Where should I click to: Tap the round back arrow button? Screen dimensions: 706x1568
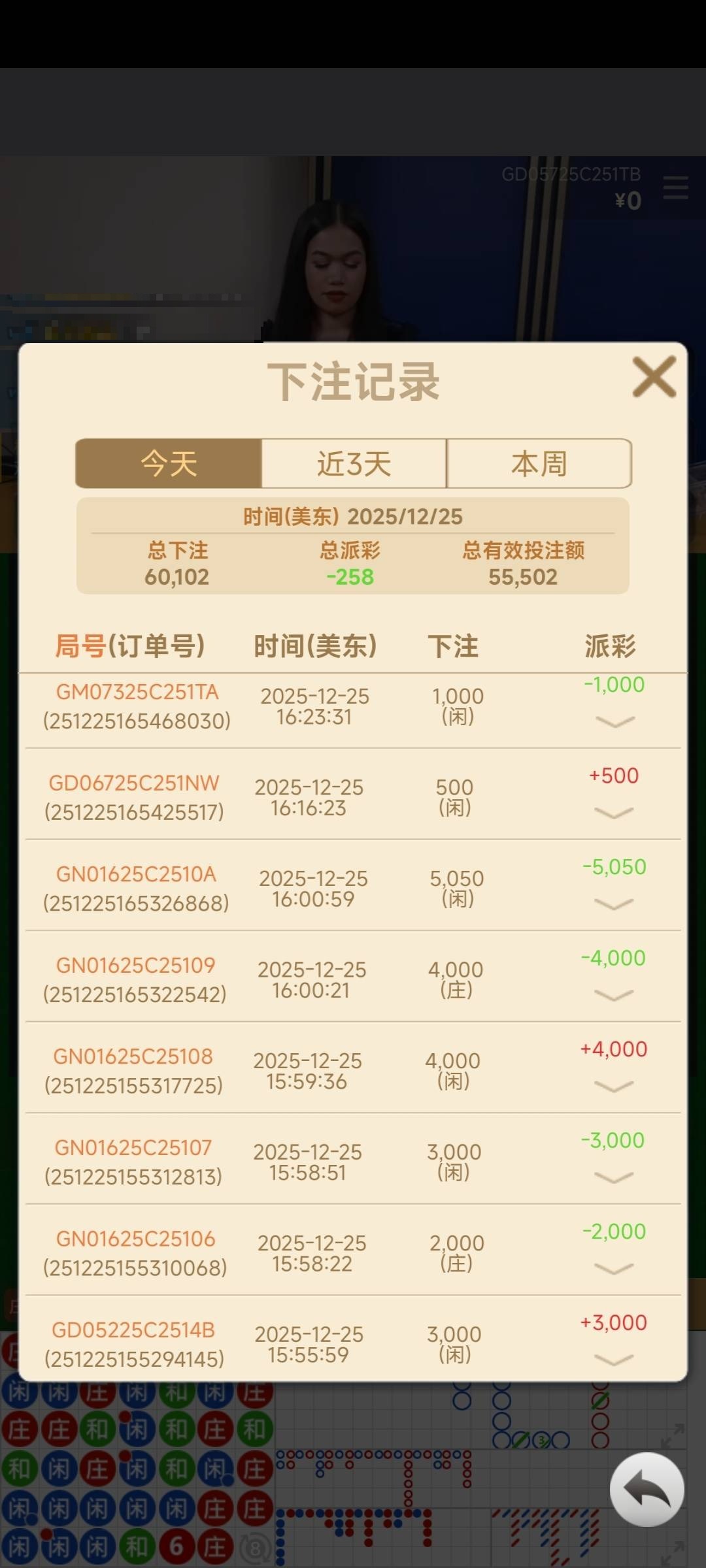[647, 1489]
